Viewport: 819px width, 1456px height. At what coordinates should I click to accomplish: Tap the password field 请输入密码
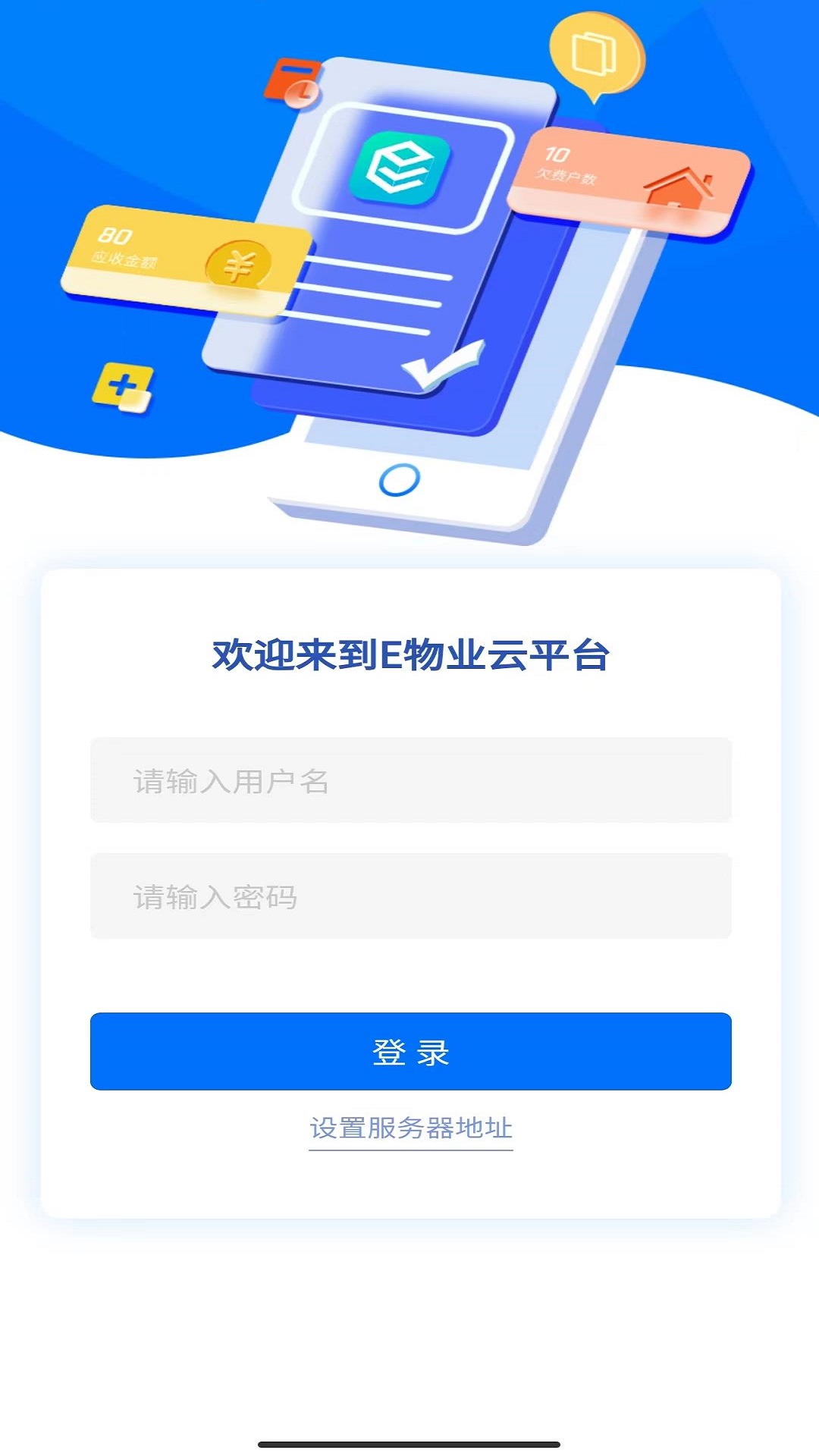point(410,896)
